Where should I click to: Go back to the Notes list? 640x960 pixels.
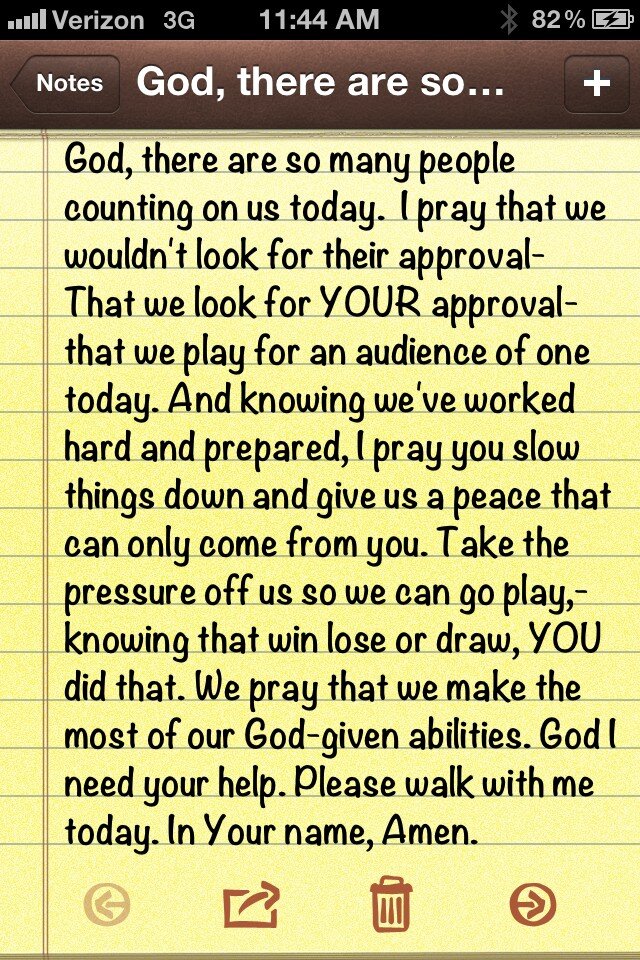[66, 83]
